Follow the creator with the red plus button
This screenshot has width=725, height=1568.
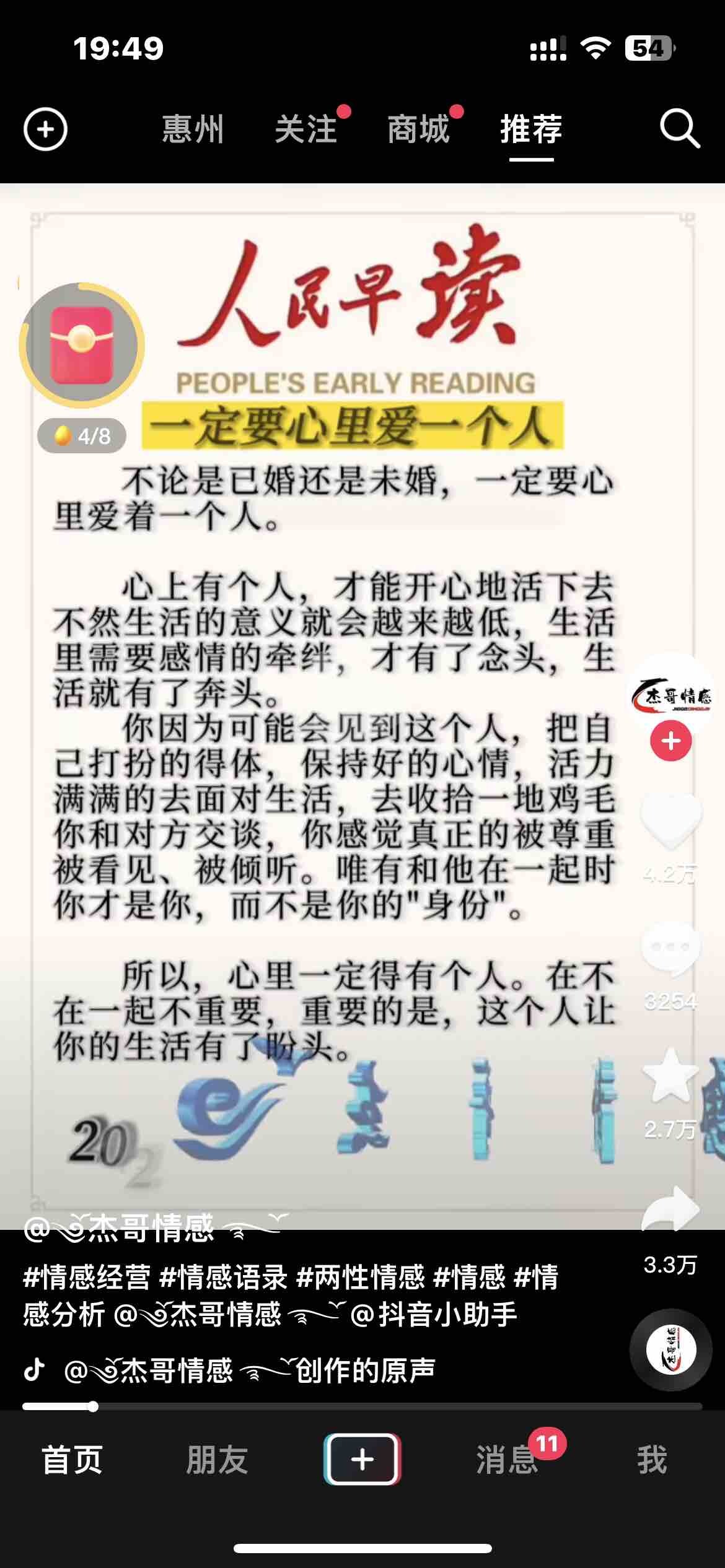point(670,741)
